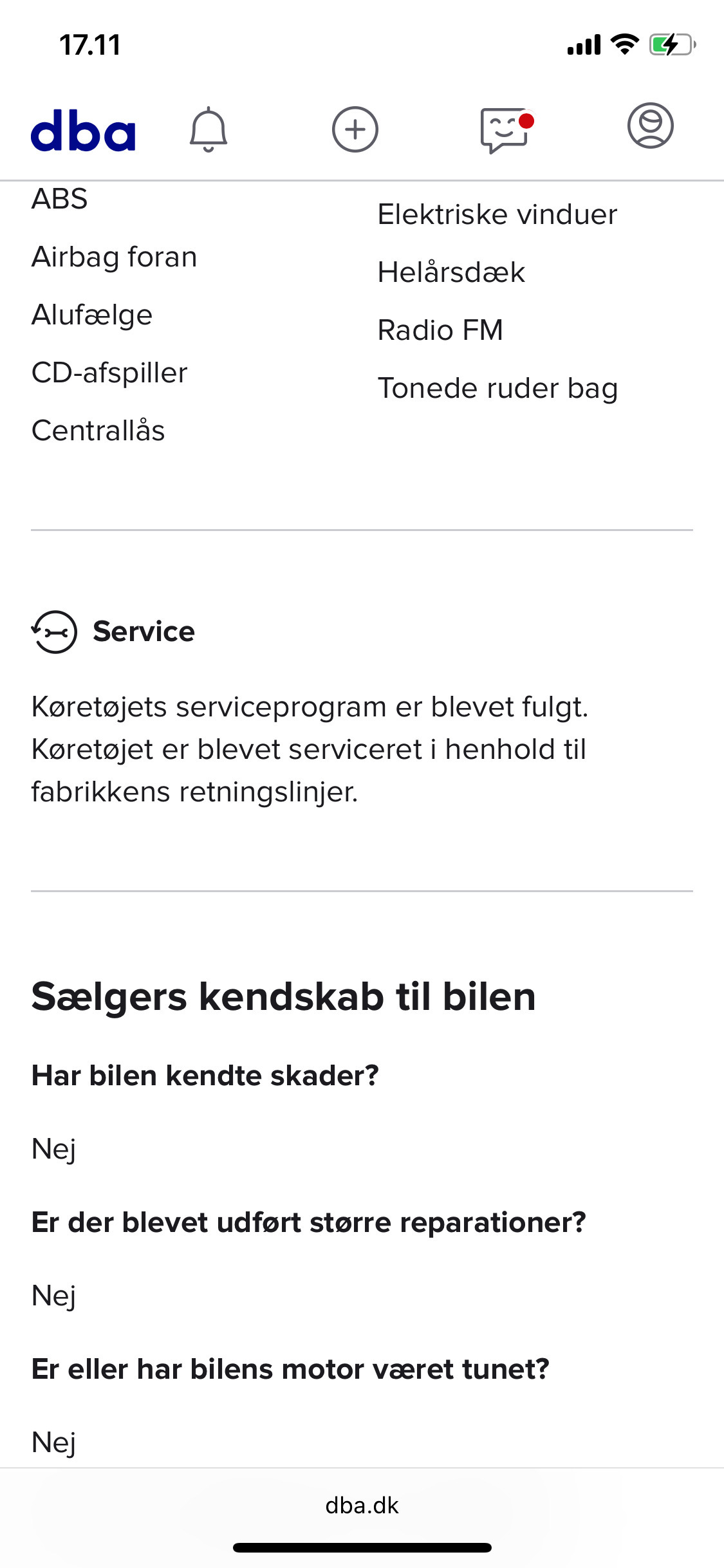Create a new listing with plus icon
This screenshot has width=724, height=1568.
click(x=355, y=129)
